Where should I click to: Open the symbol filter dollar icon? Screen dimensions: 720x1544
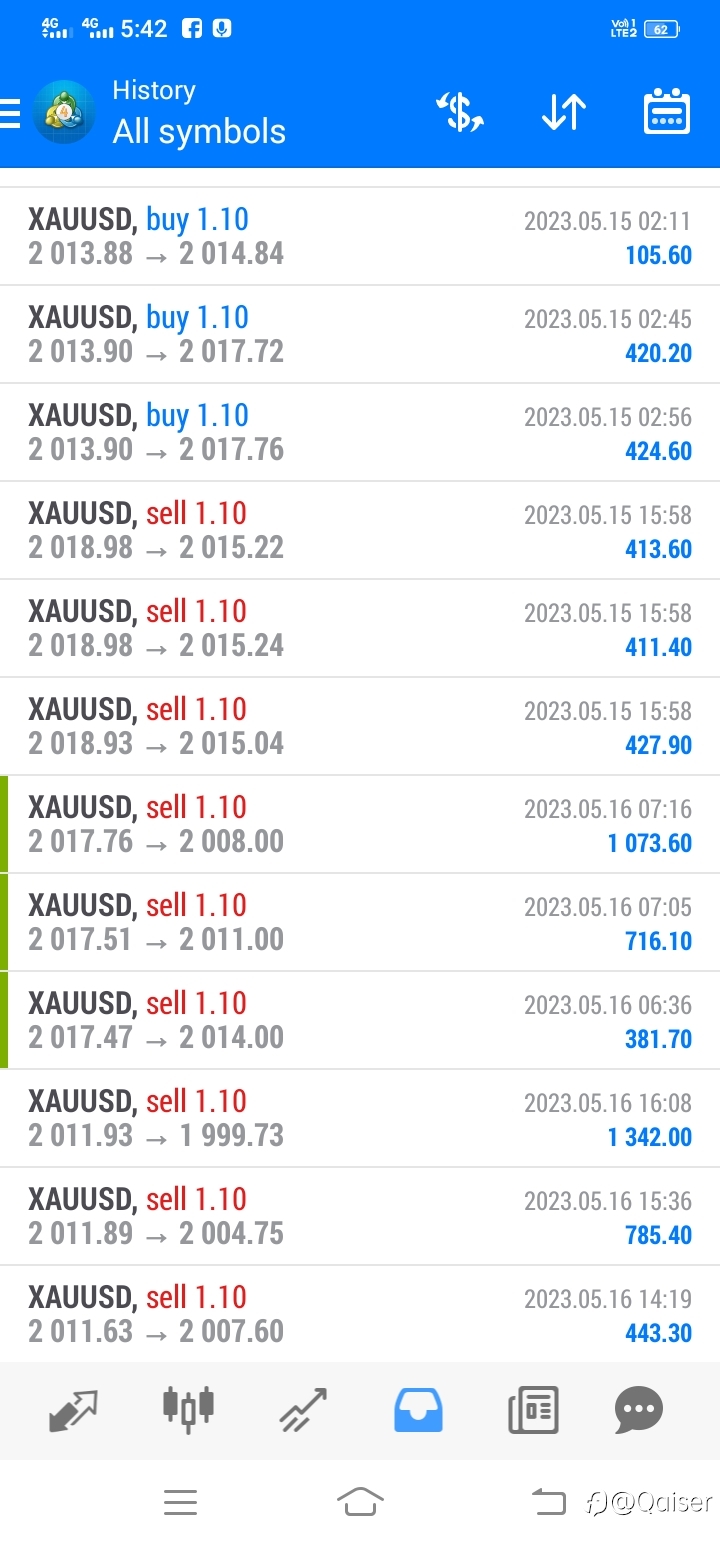pos(460,112)
